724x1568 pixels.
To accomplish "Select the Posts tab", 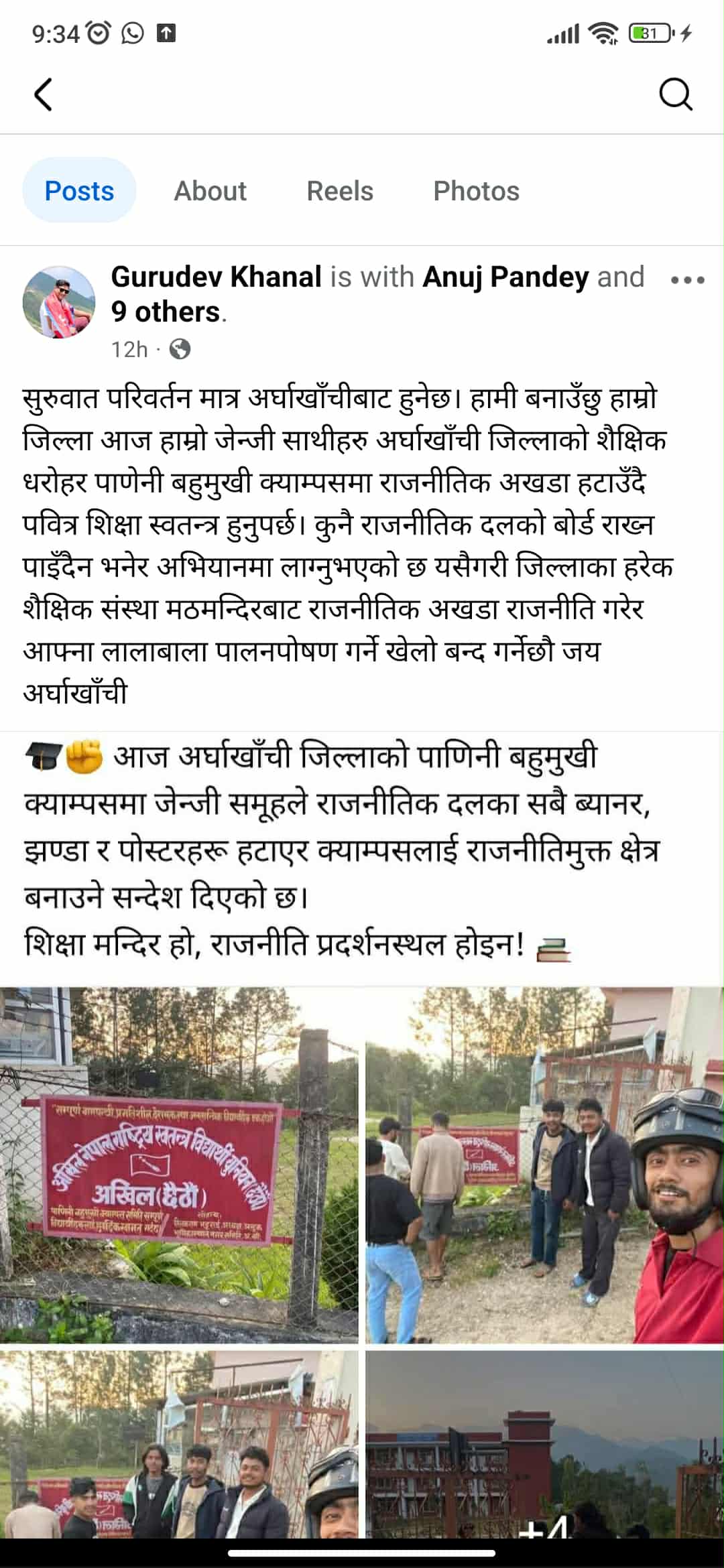I will [79, 191].
